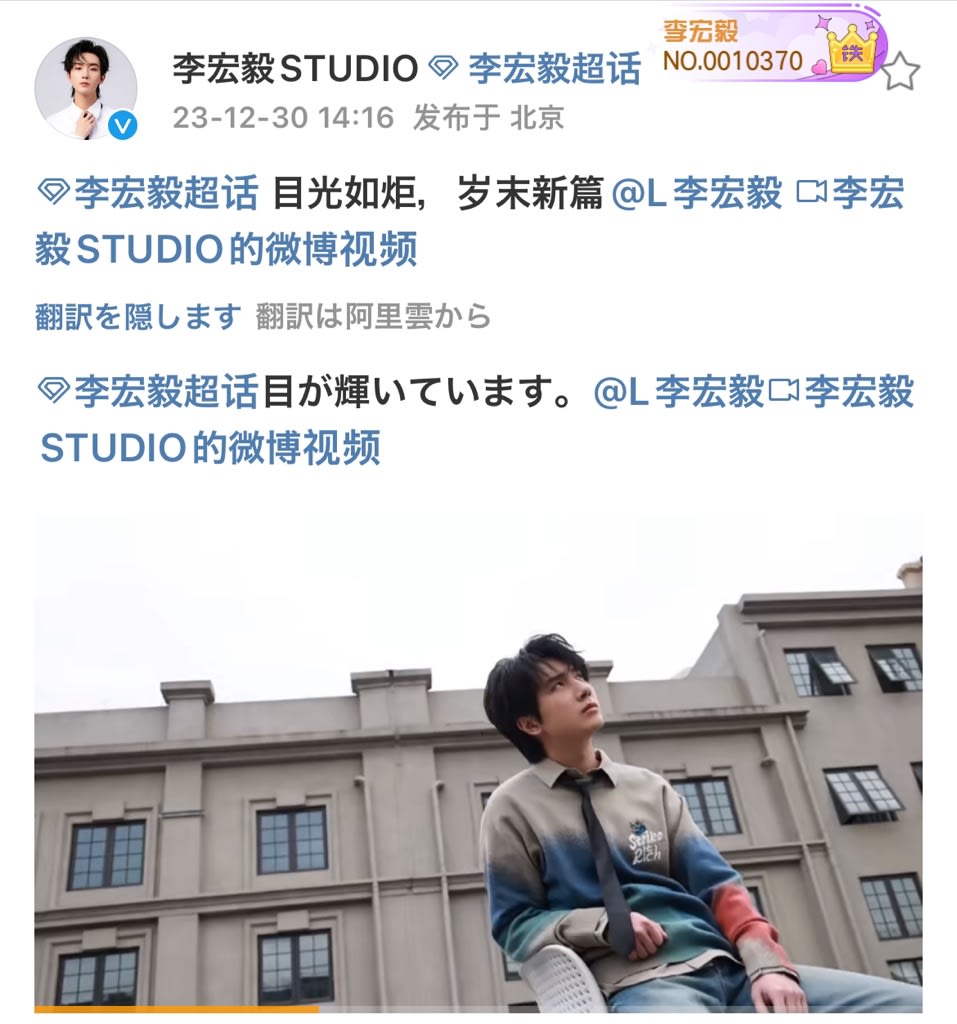957x1024 pixels.
Task: Open 李宏毅超话 topic in translated text
Action: pyautogui.click(x=150, y=392)
